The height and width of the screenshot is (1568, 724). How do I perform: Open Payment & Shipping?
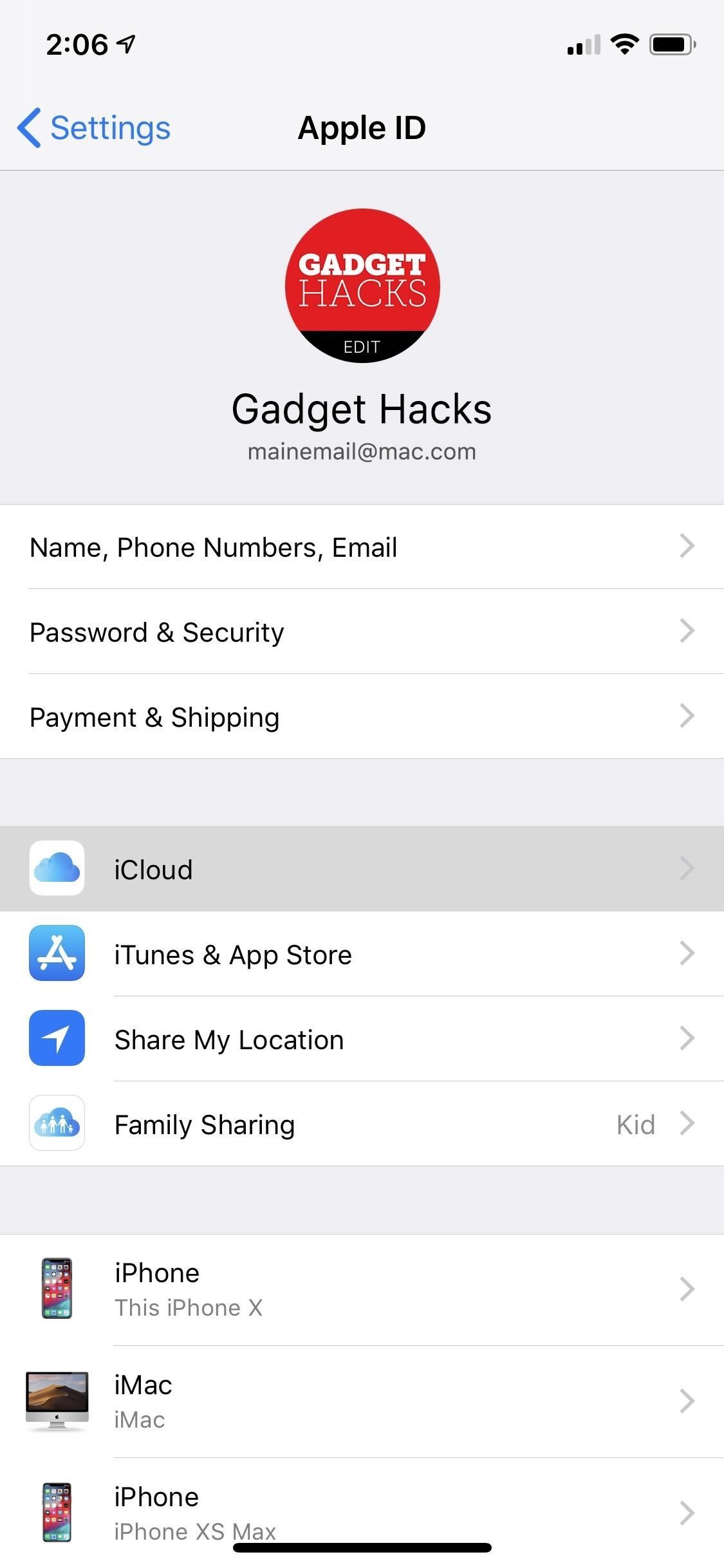pos(362,717)
